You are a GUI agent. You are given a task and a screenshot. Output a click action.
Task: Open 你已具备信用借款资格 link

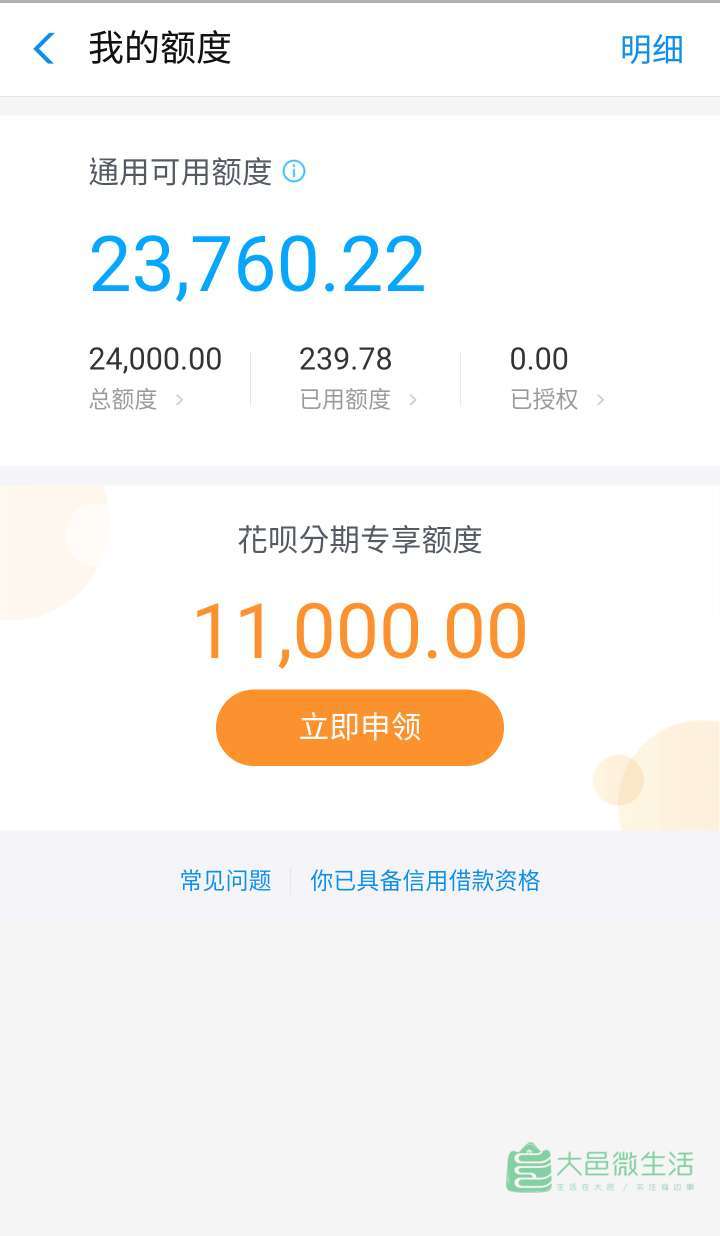tap(425, 880)
